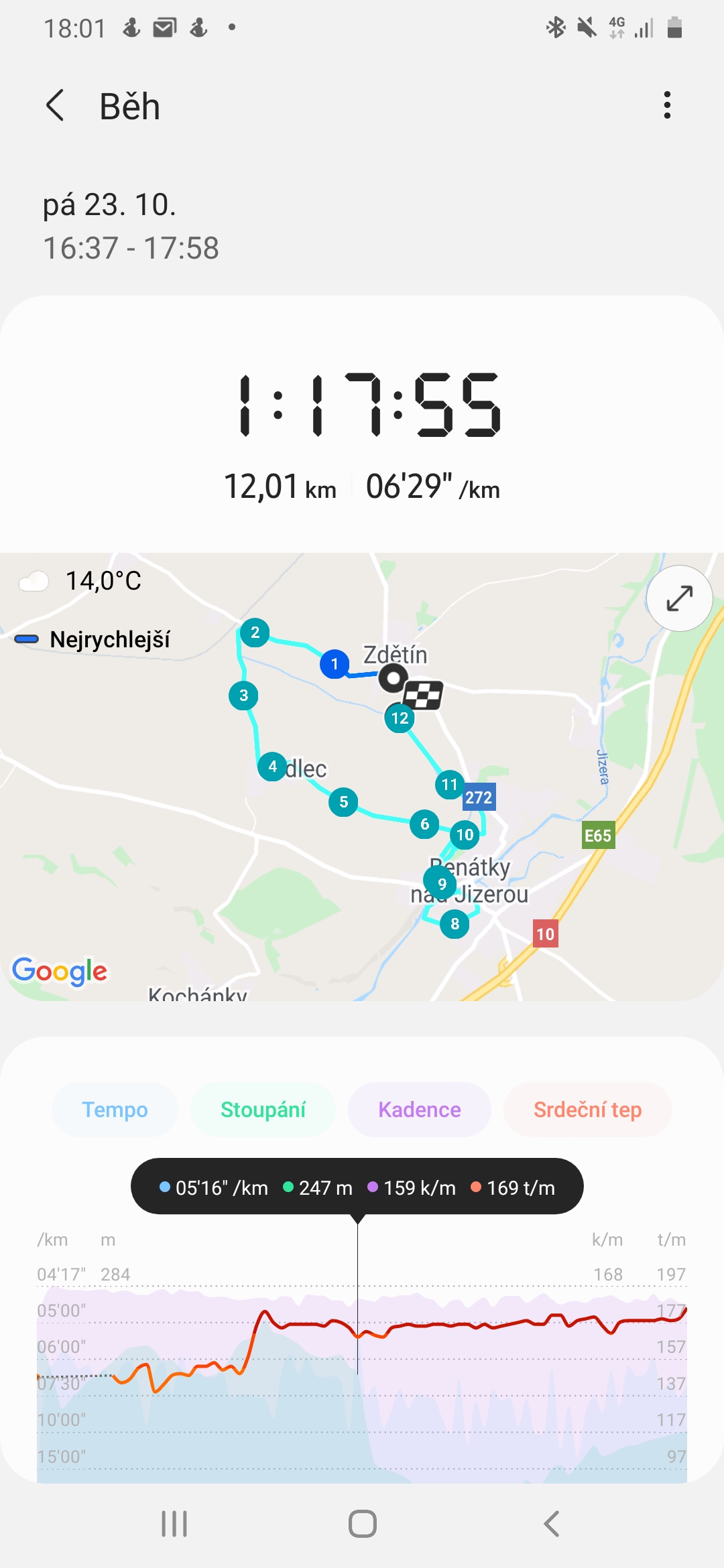724x1568 pixels.
Task: Toggle the Srdeční tep chart filter
Action: coord(587,1110)
